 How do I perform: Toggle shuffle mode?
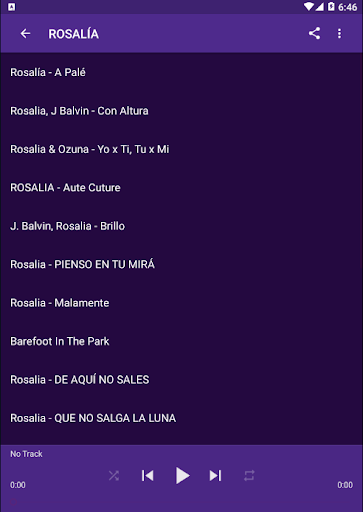114,475
